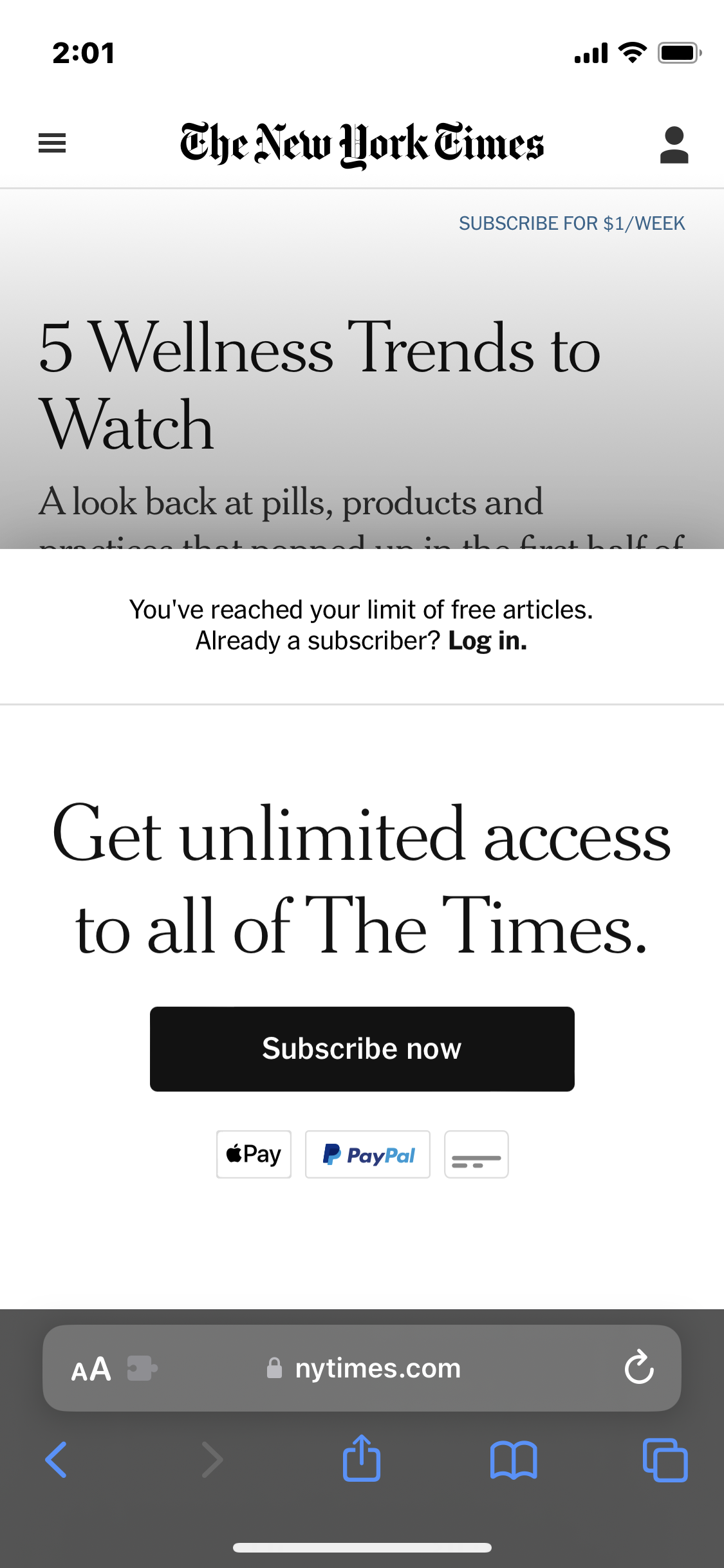Show open tabs overview

665,1460
